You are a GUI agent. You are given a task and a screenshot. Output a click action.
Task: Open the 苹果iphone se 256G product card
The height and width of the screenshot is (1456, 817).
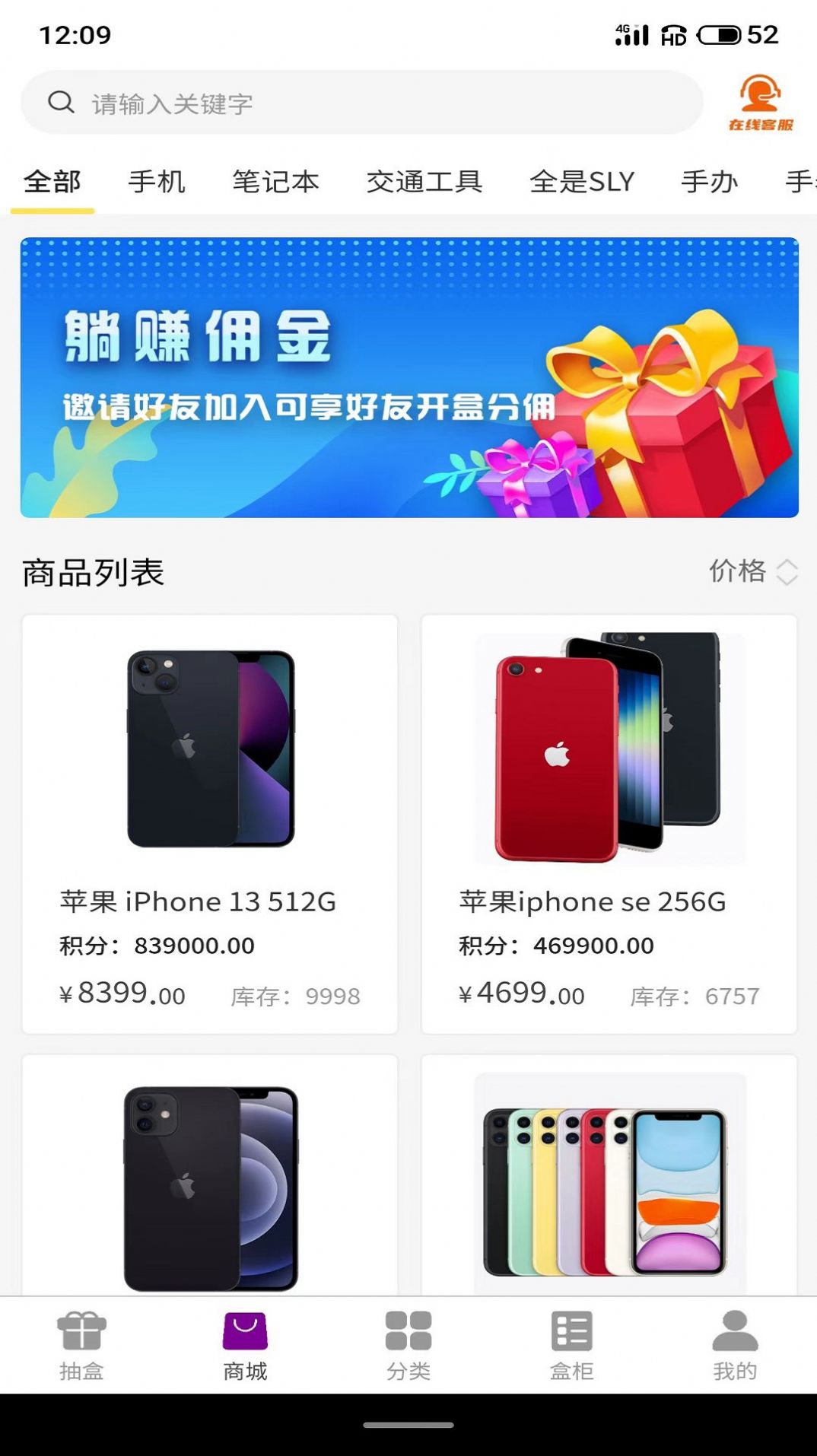609,824
